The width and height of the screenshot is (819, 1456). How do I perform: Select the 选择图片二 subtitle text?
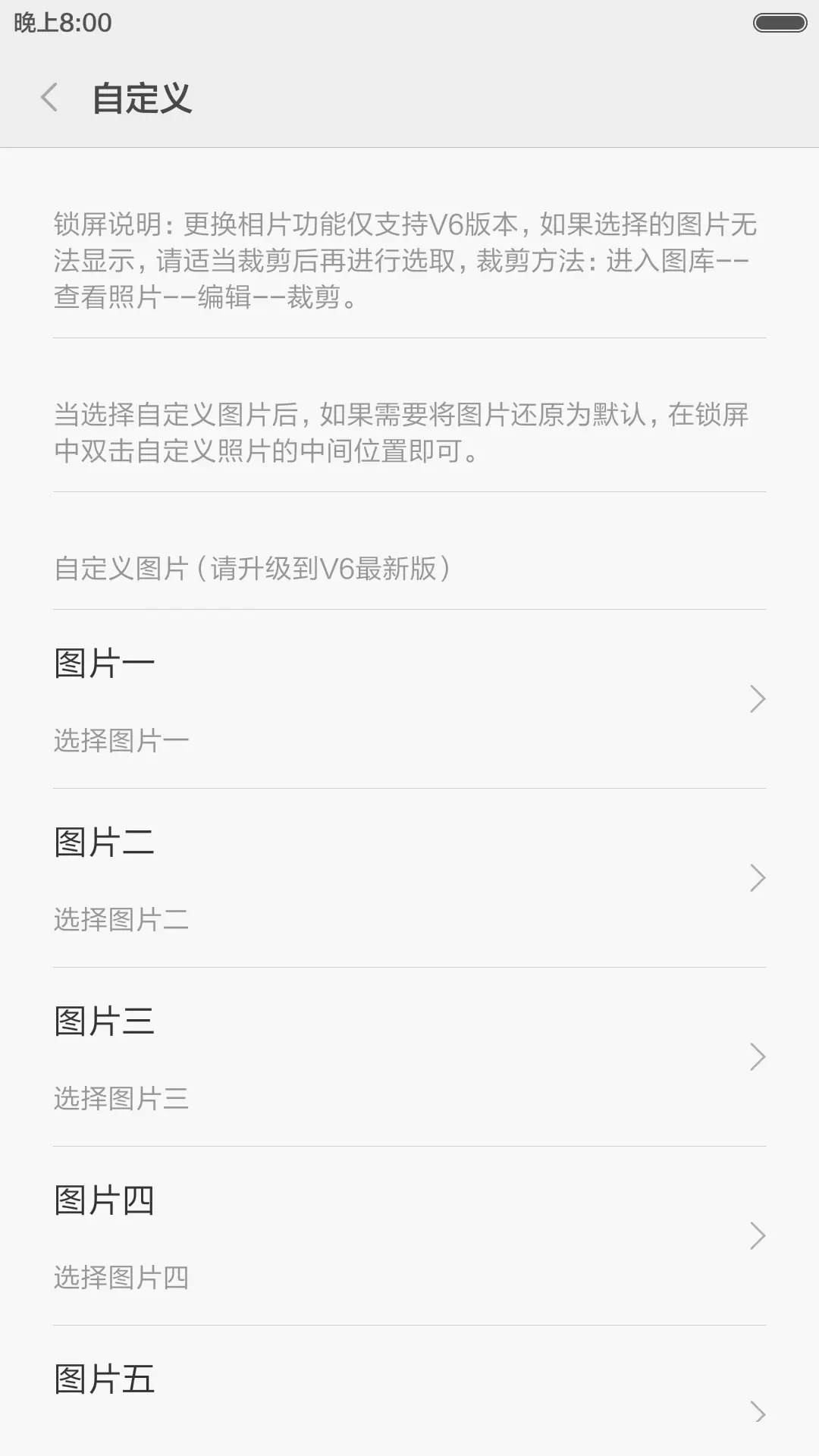121,919
